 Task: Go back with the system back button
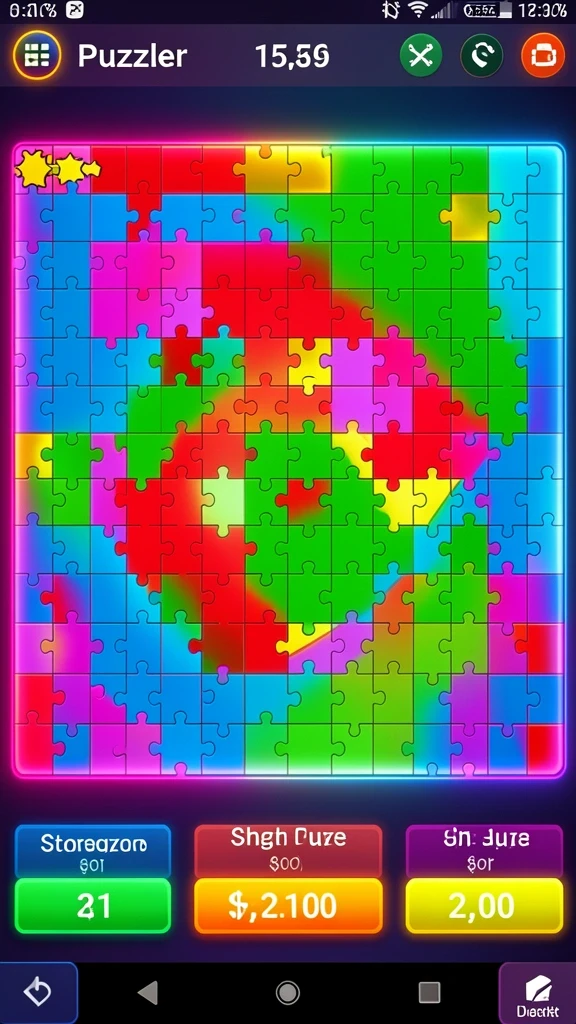click(148, 993)
